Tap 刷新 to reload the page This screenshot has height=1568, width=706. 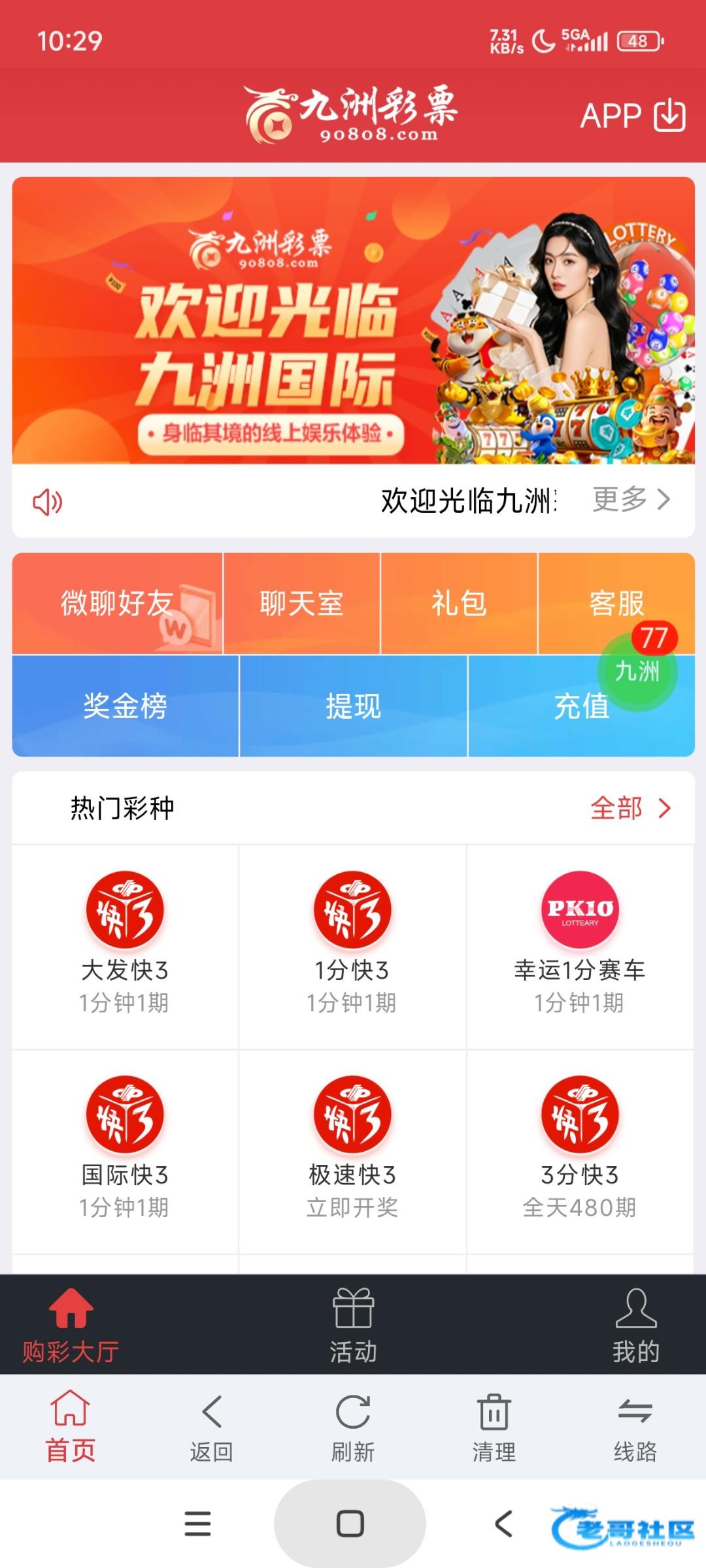pos(353,1427)
